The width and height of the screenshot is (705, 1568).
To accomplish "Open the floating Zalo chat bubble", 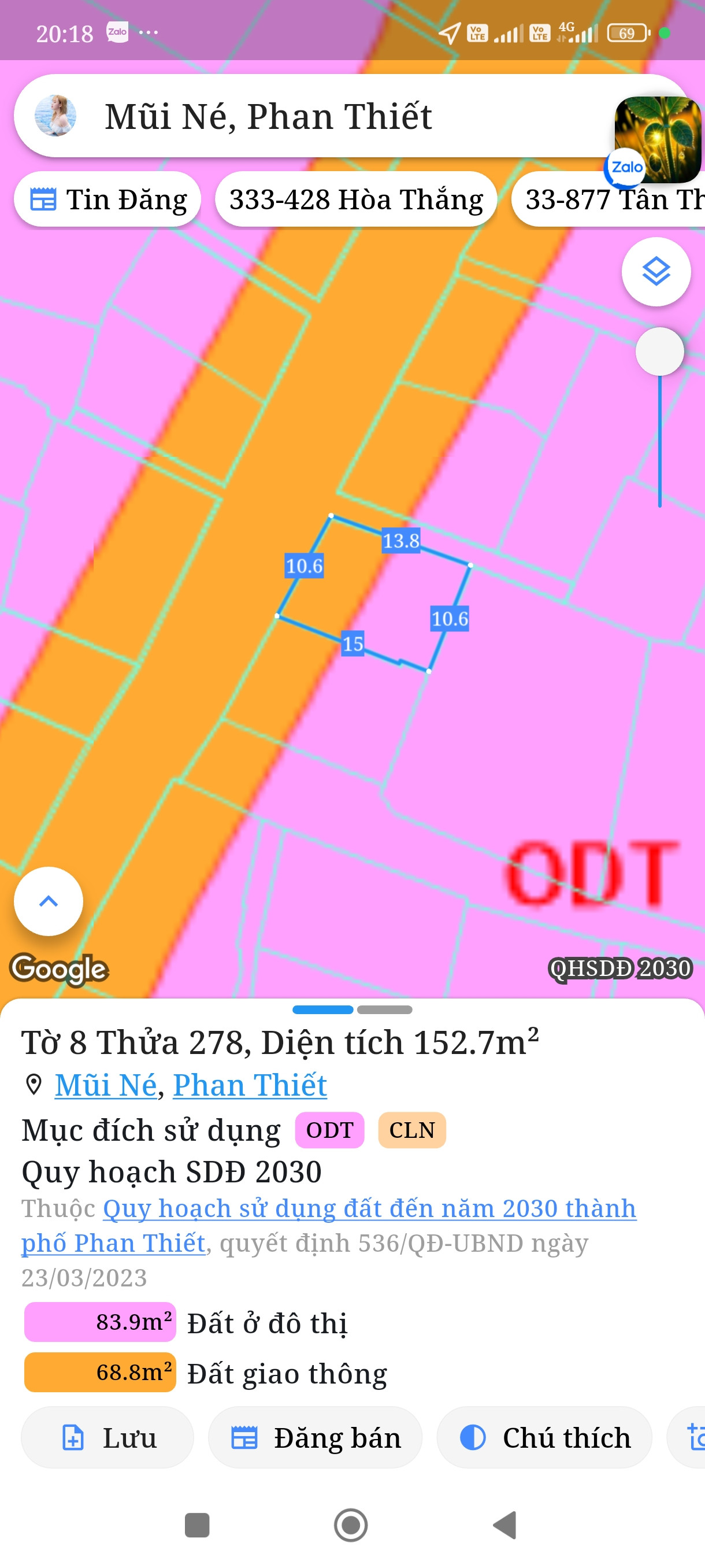I will pos(657,140).
